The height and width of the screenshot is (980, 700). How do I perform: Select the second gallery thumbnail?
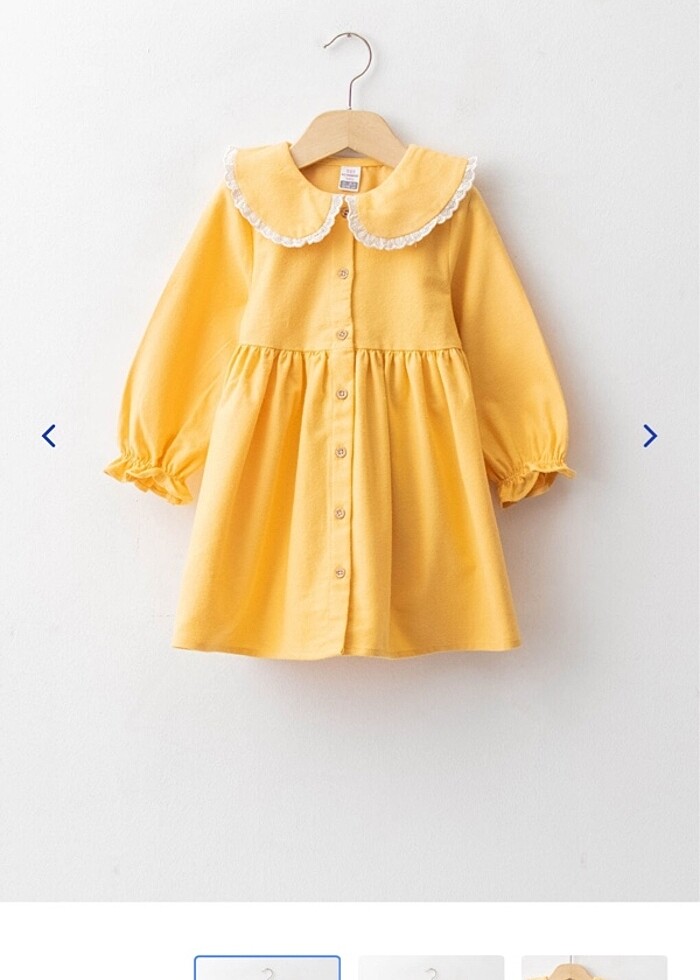tap(431, 969)
